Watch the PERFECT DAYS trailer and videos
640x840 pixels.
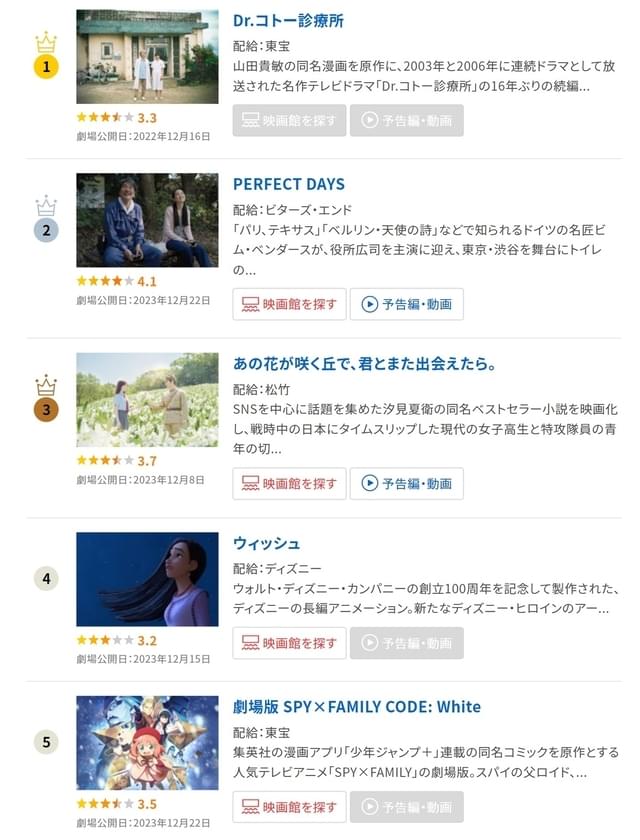[407, 304]
